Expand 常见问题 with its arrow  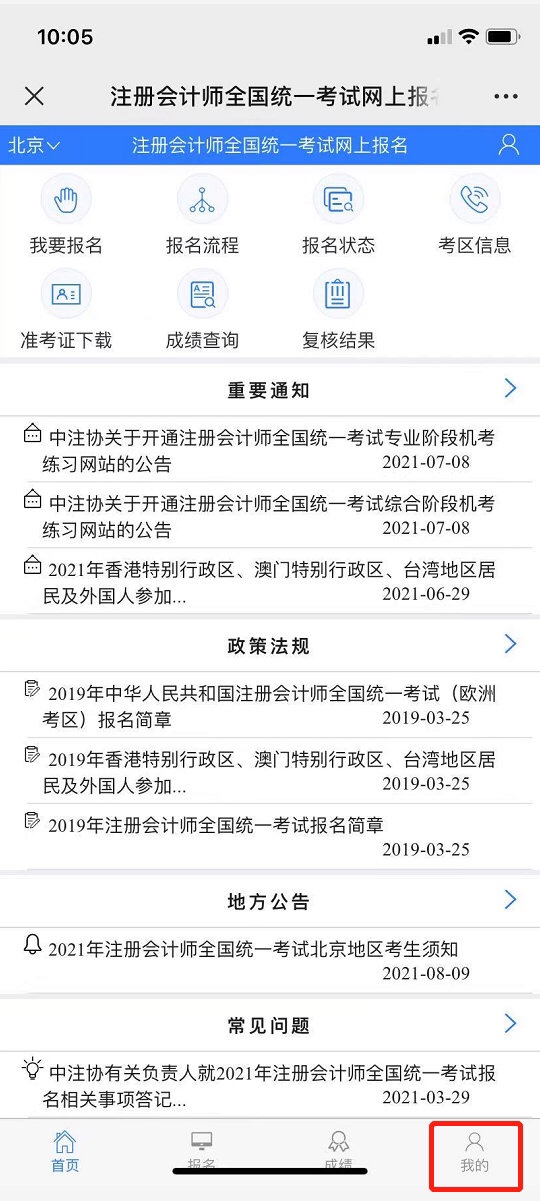point(510,1023)
